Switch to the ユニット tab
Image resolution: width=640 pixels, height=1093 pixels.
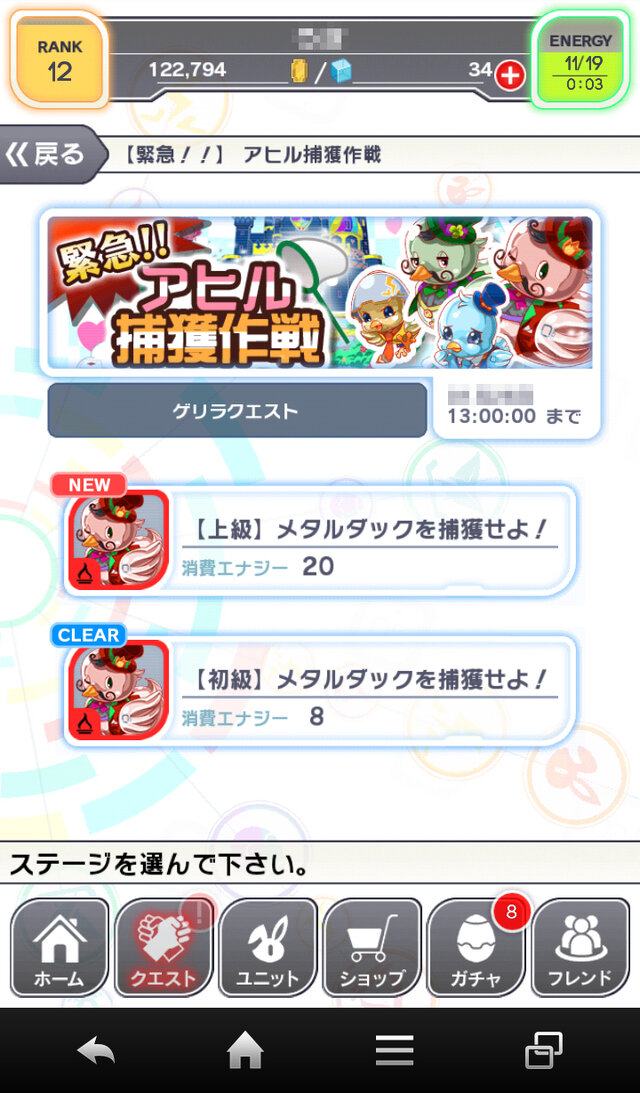coord(268,947)
